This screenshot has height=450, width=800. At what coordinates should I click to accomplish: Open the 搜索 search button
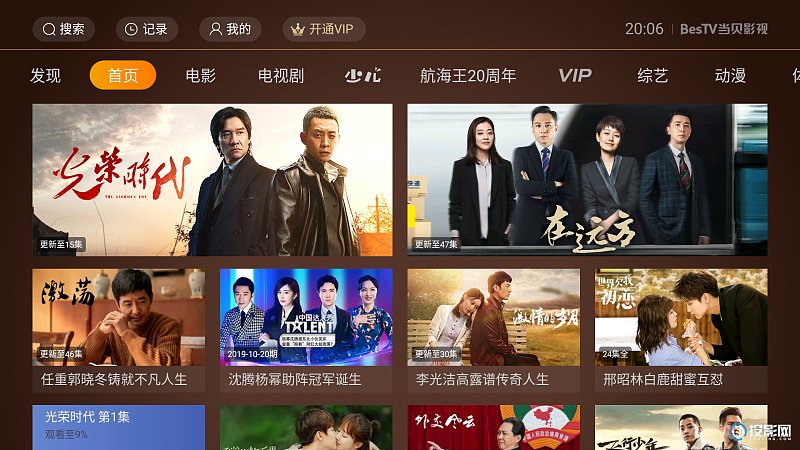64,29
